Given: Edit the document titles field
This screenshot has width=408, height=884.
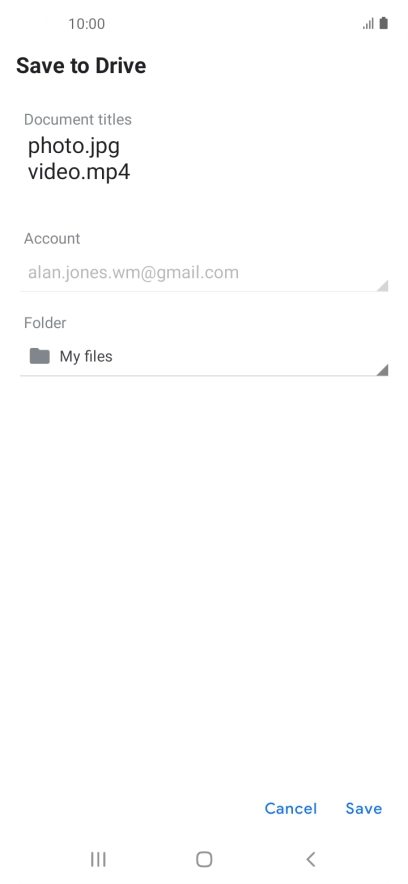Looking at the screenshot, I should tap(204, 159).
